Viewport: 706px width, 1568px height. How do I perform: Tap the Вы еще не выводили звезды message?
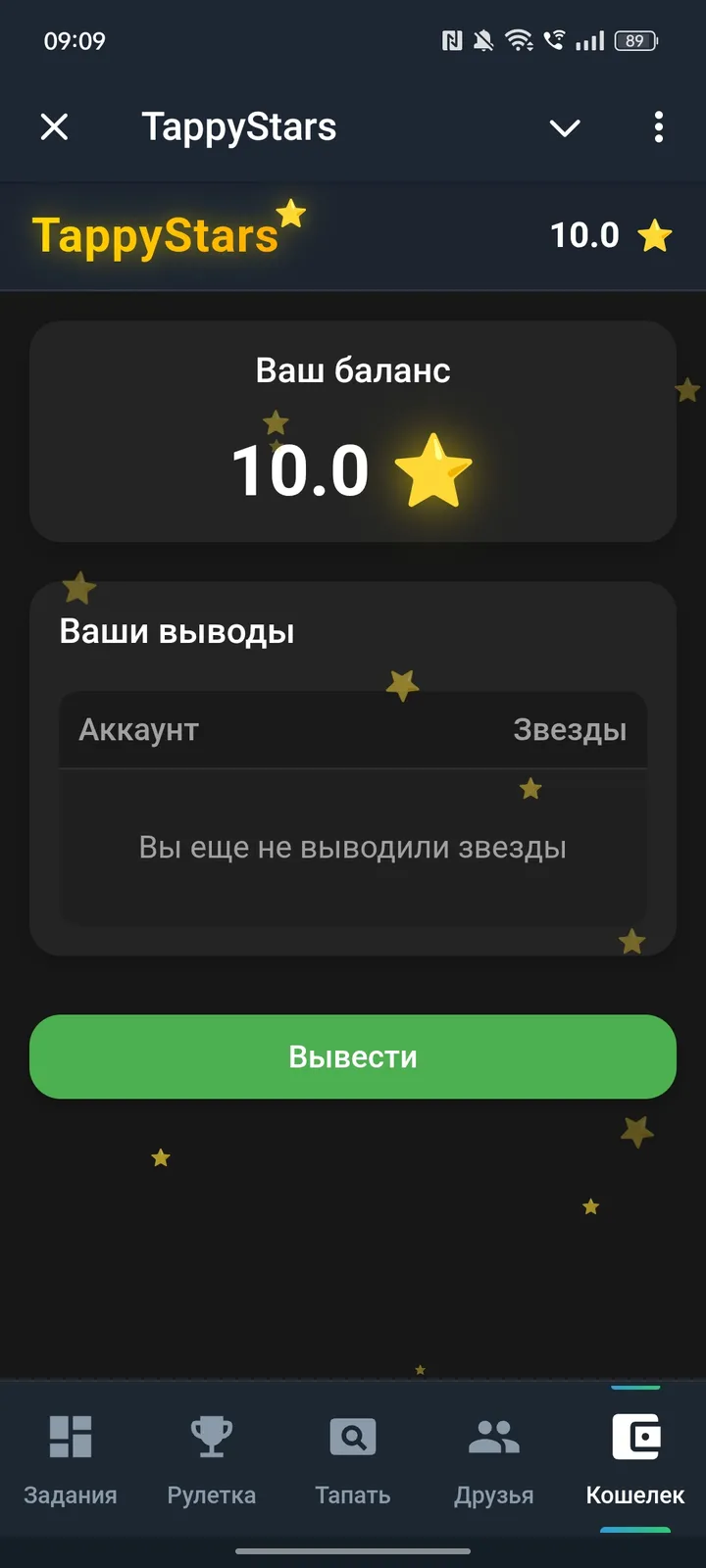coord(353,847)
